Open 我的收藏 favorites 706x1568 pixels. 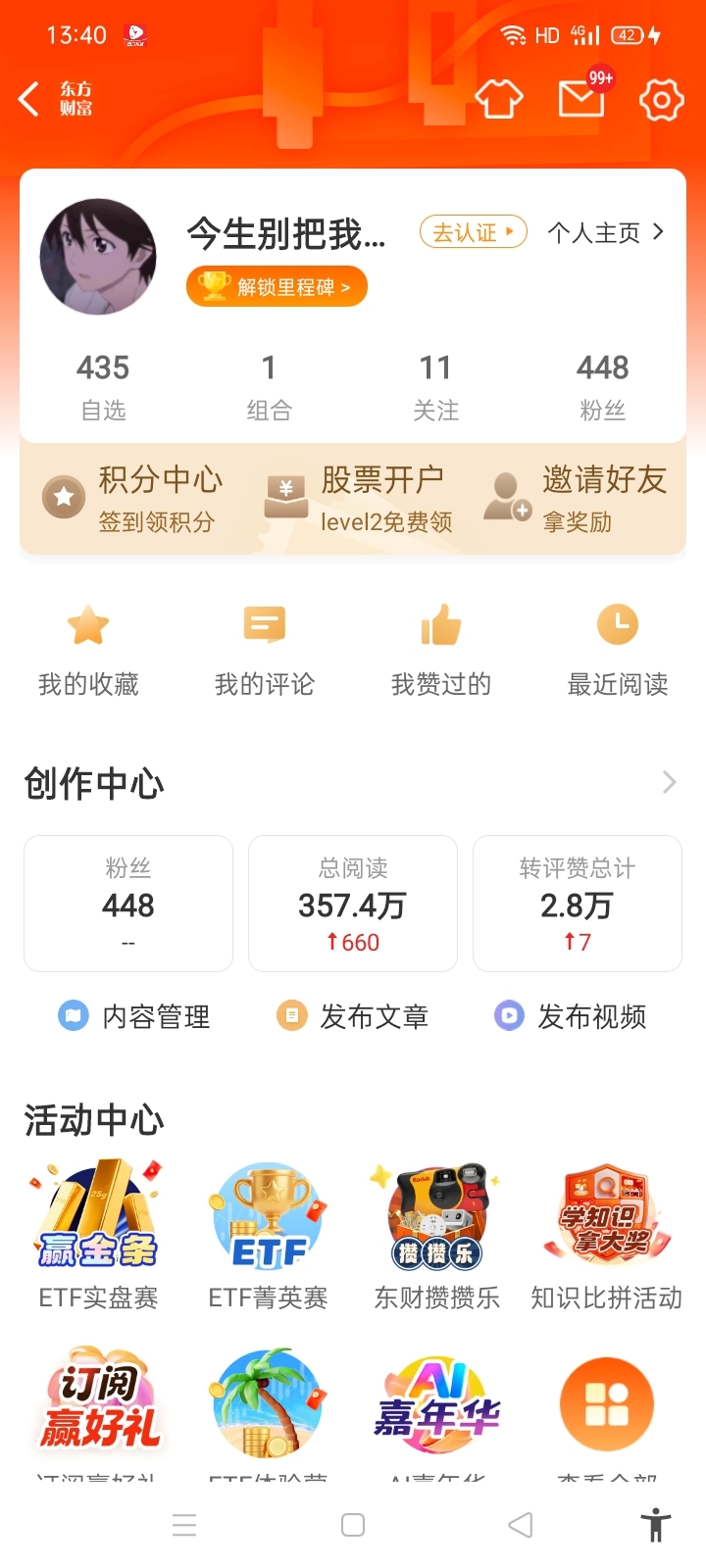(x=88, y=652)
